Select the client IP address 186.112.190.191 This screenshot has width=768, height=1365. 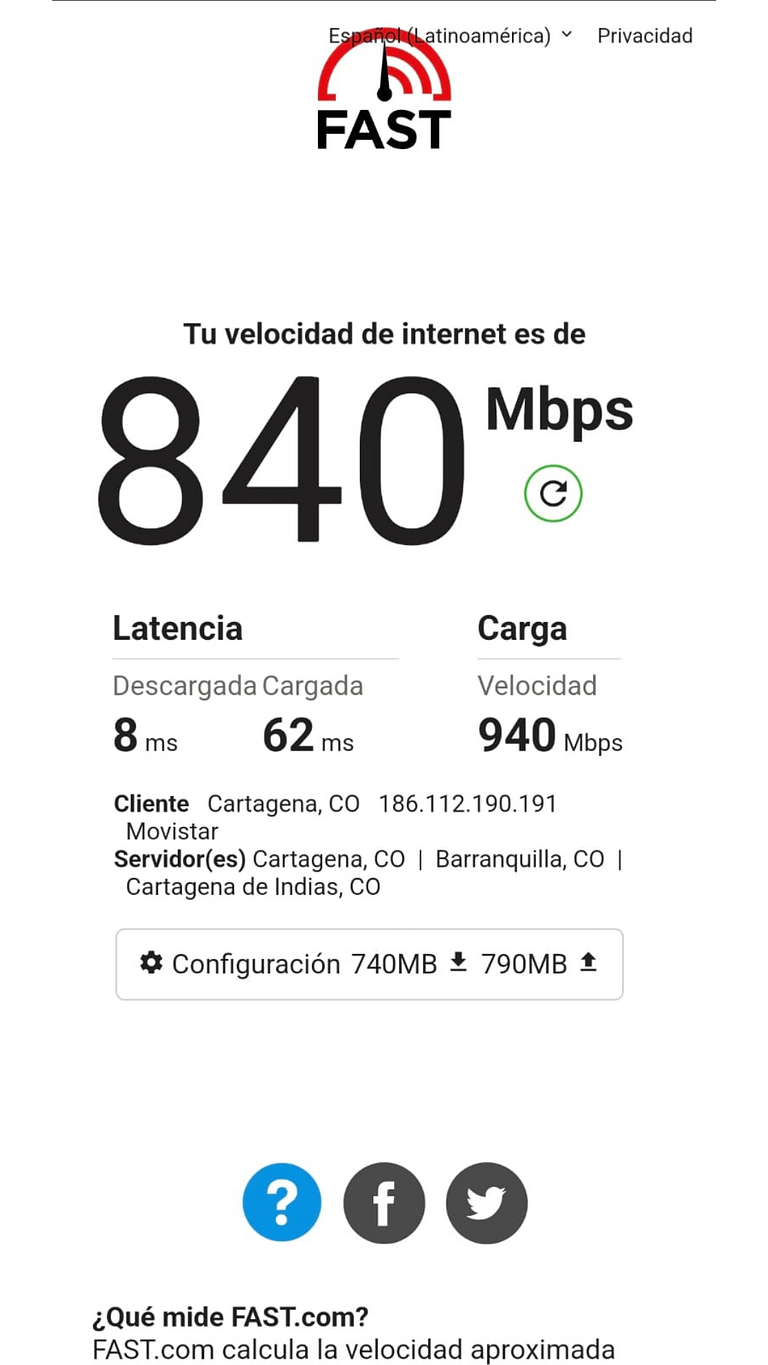[468, 803]
